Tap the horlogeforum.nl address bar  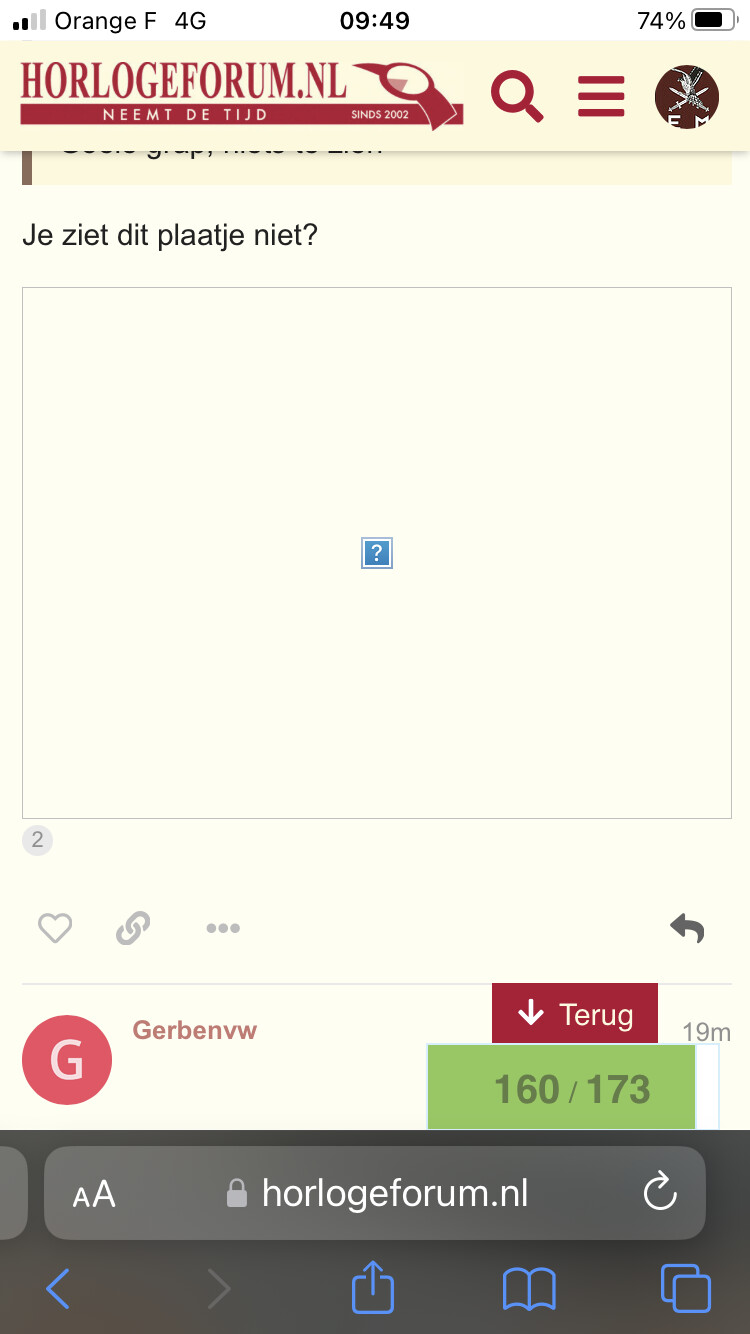tap(375, 1193)
